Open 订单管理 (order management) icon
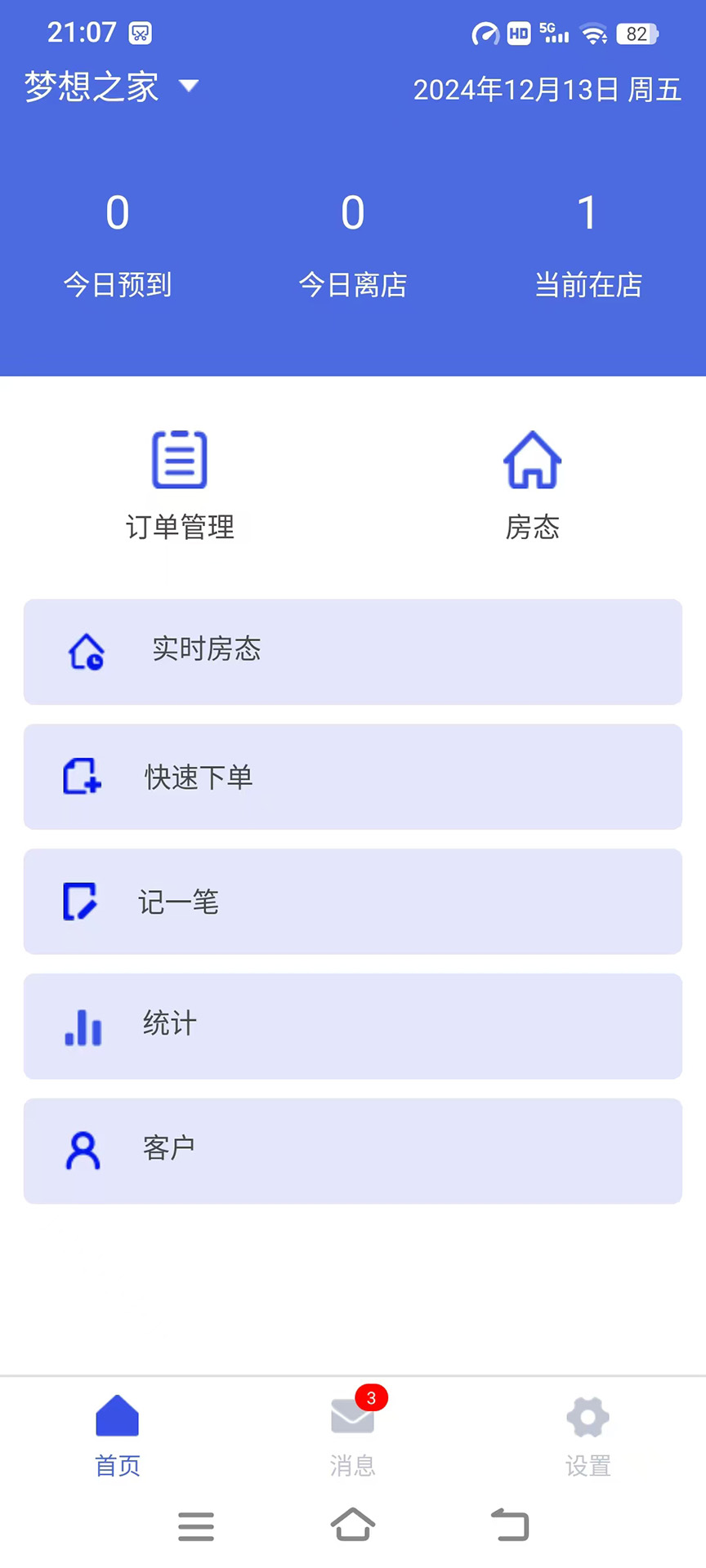The image size is (706, 1568). [x=179, y=460]
